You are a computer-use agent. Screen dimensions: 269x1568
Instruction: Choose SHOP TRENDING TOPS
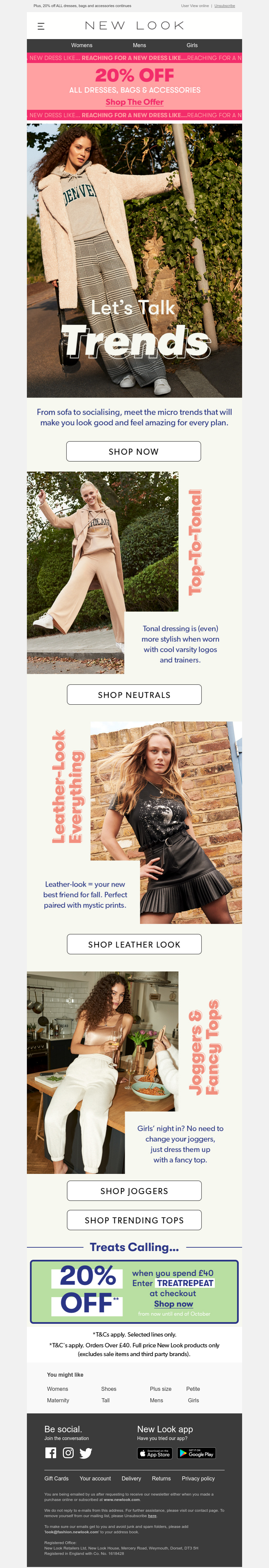(x=134, y=1220)
